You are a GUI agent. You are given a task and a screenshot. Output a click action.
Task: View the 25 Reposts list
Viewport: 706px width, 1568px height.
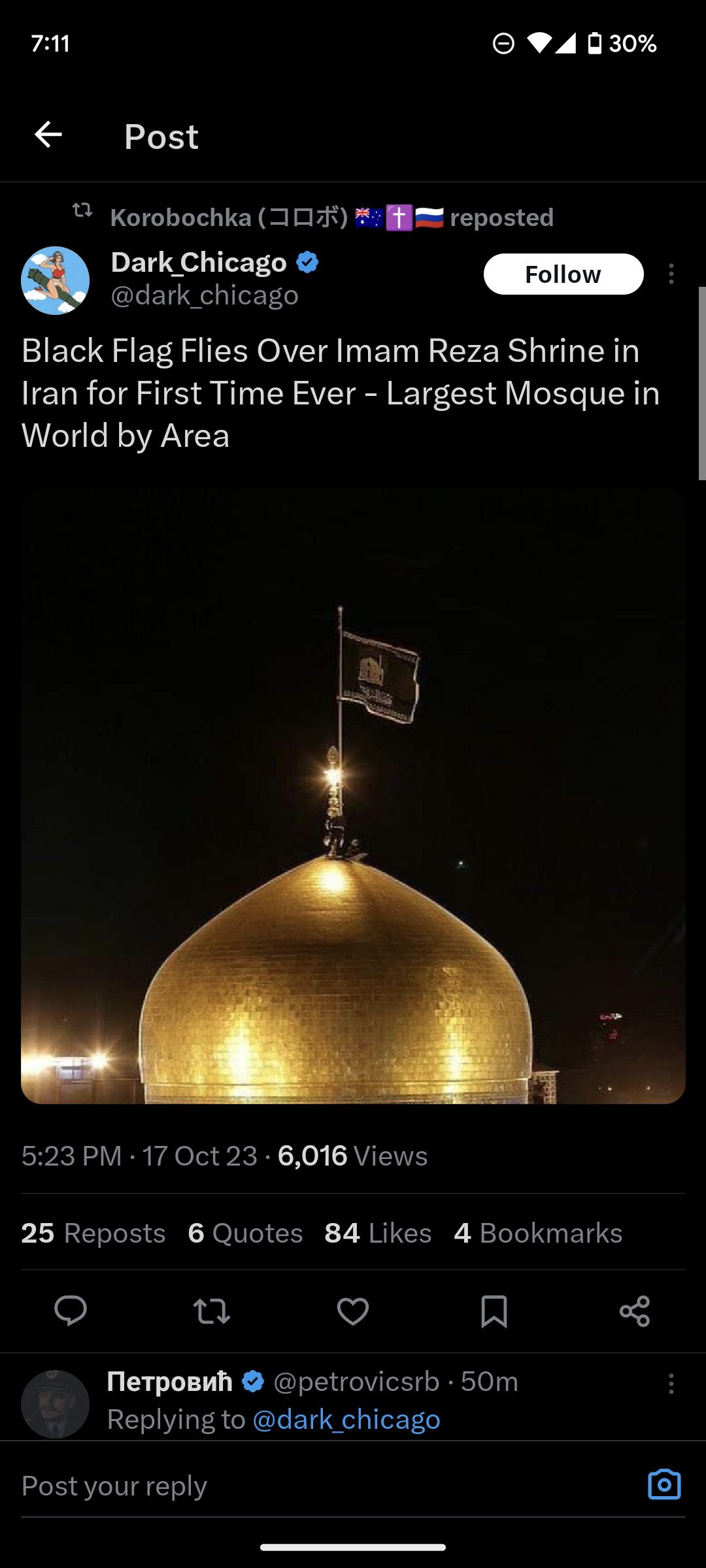[x=93, y=1233]
